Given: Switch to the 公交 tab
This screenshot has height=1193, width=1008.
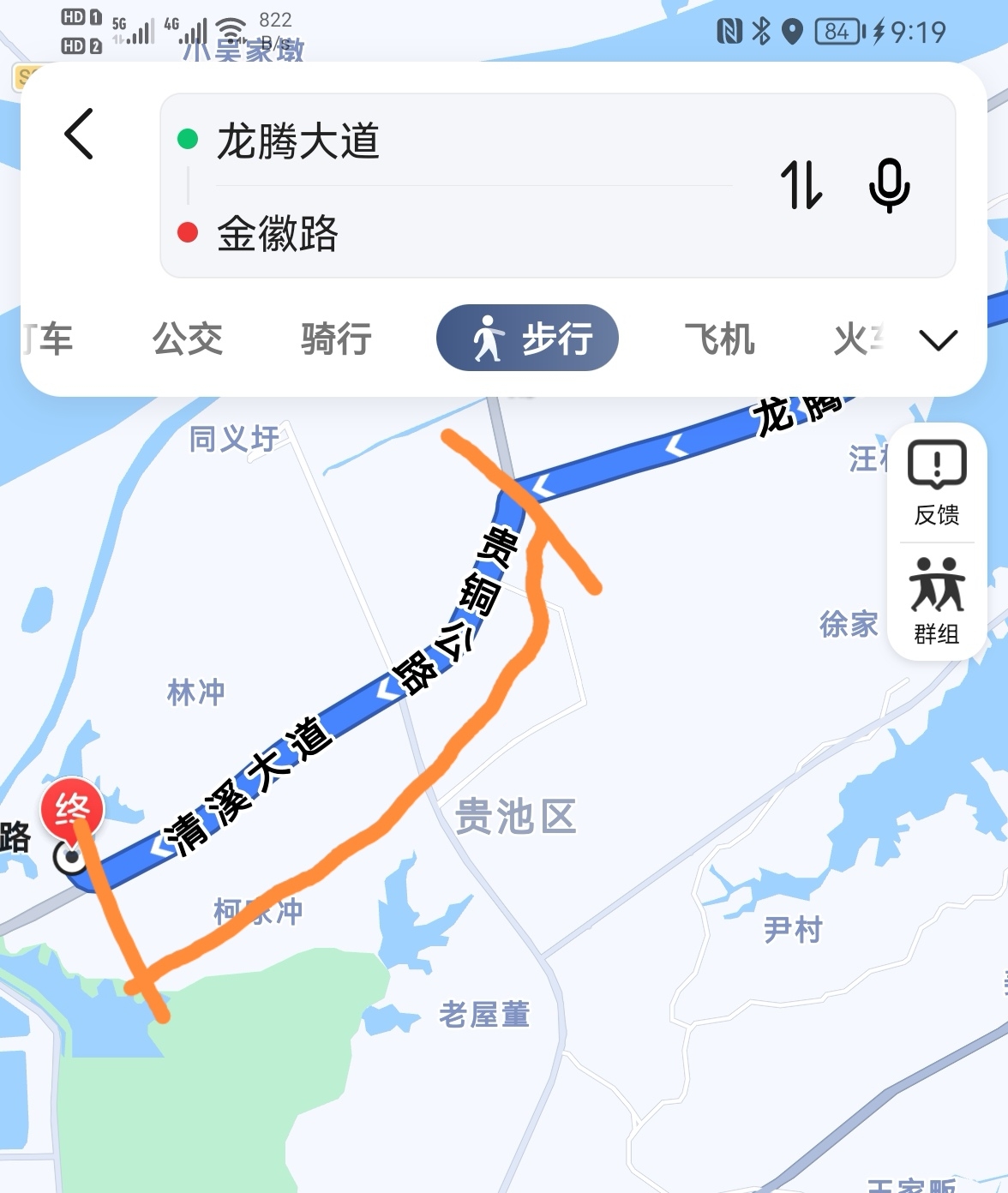Looking at the screenshot, I should [x=188, y=339].
